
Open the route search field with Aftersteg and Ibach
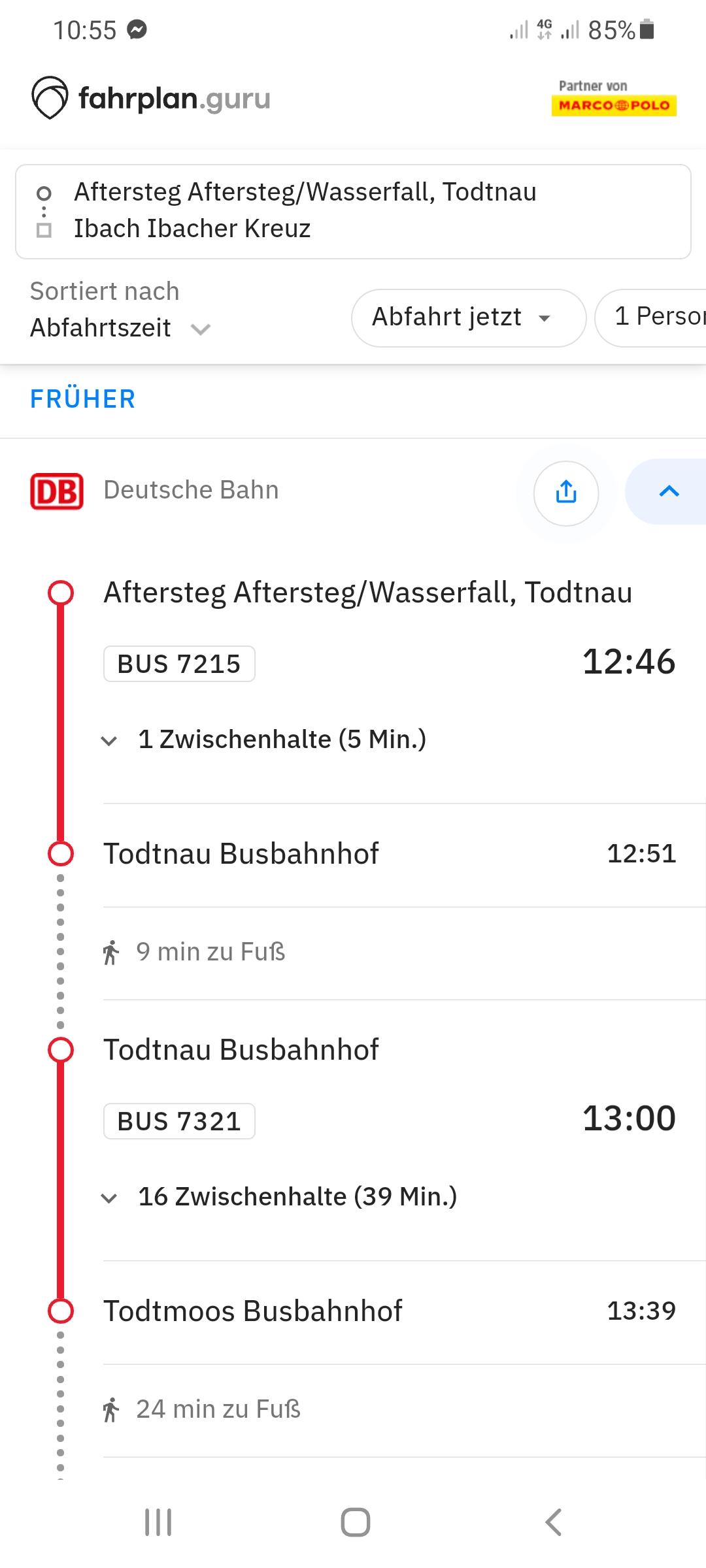(x=353, y=212)
